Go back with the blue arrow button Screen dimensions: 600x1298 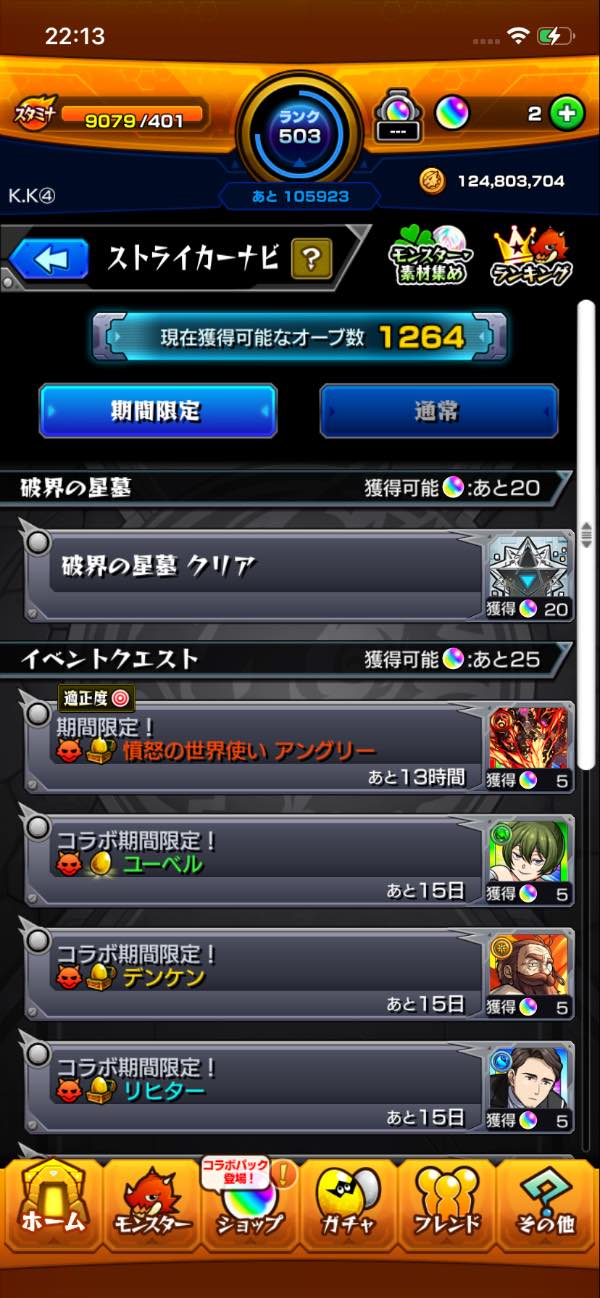click(x=50, y=260)
